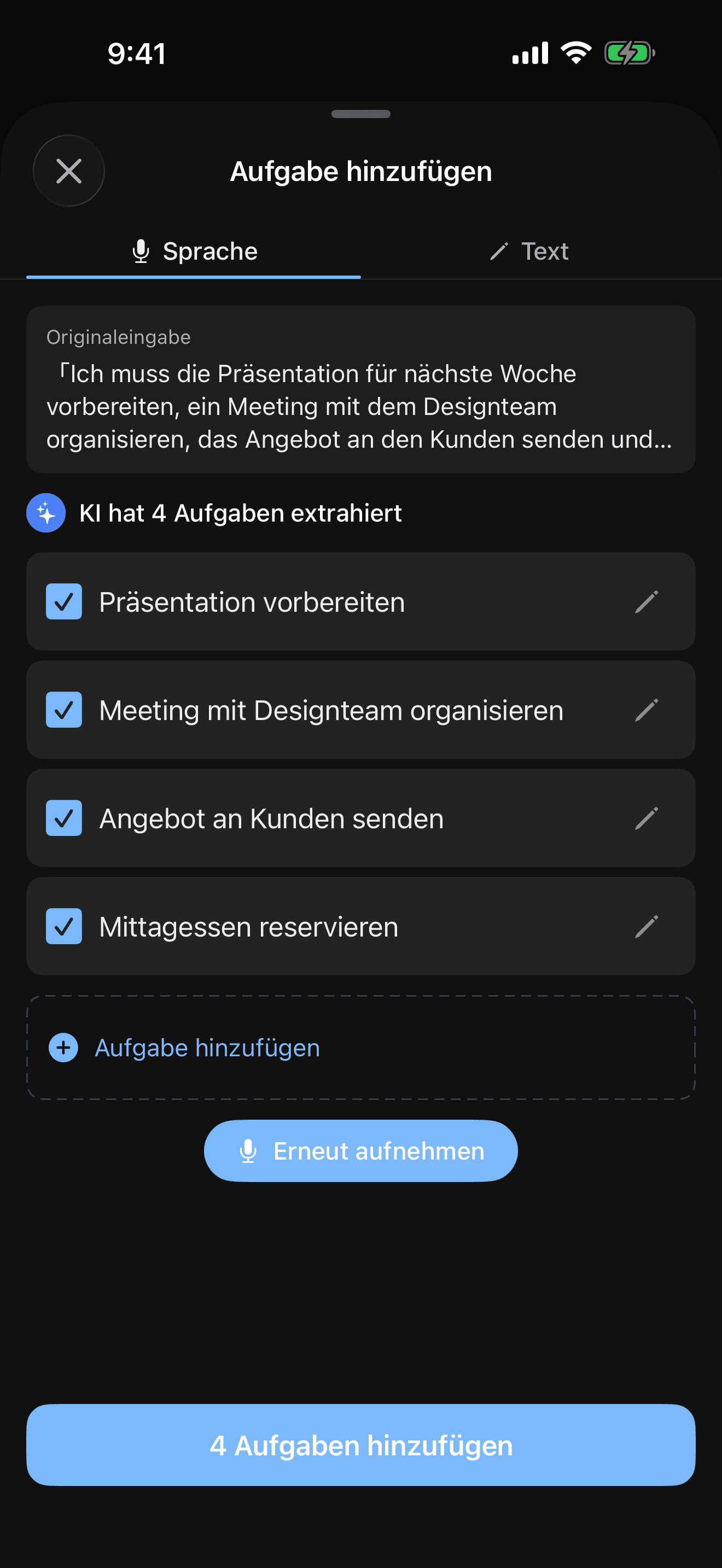
Task: Tap the sheet drag handle at top
Action: tap(361, 113)
